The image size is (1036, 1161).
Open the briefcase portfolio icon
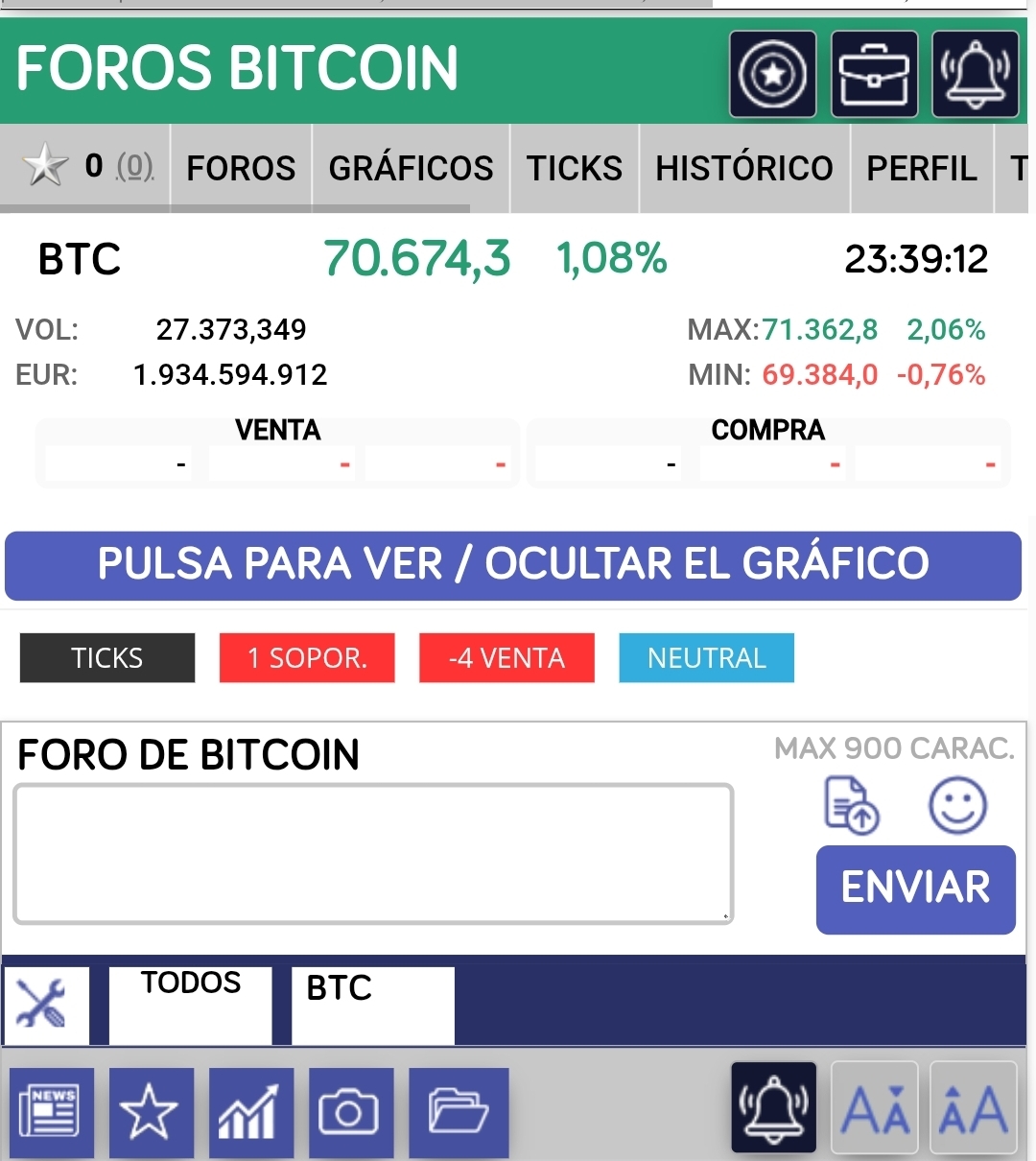point(874,74)
